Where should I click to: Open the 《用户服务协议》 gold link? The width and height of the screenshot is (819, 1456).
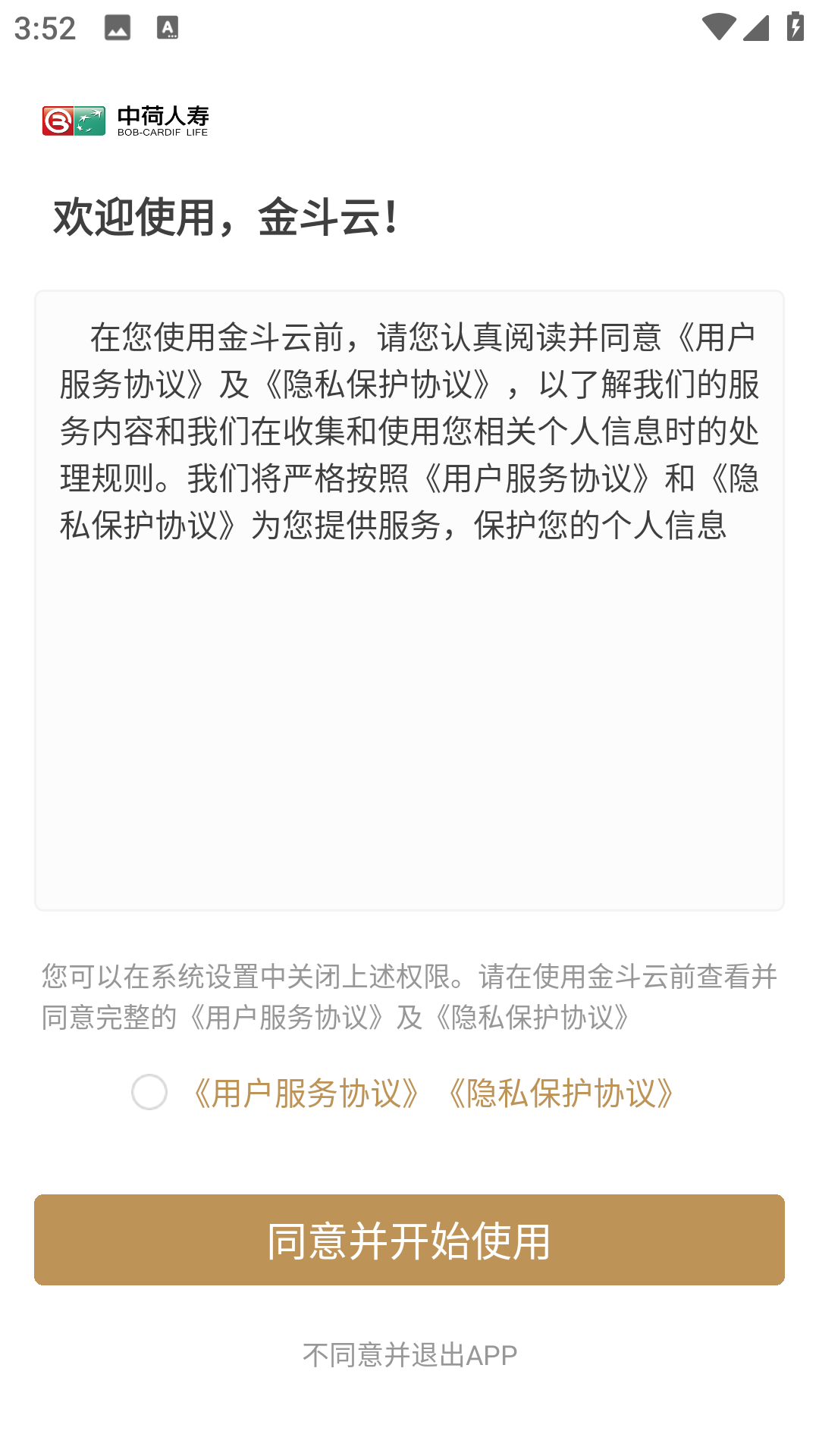[306, 1094]
